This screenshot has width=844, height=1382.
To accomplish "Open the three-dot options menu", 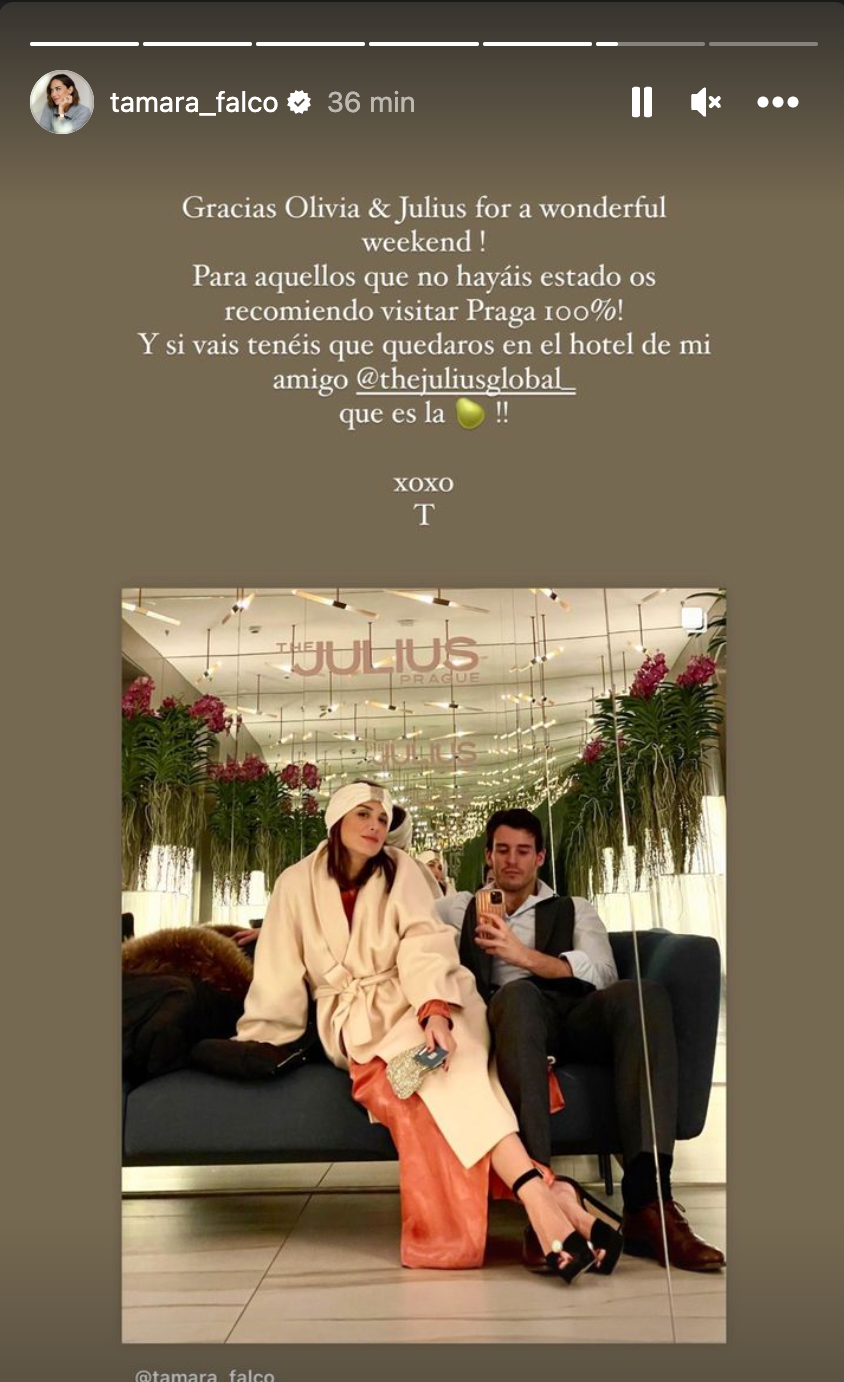I will pyautogui.click(x=777, y=102).
